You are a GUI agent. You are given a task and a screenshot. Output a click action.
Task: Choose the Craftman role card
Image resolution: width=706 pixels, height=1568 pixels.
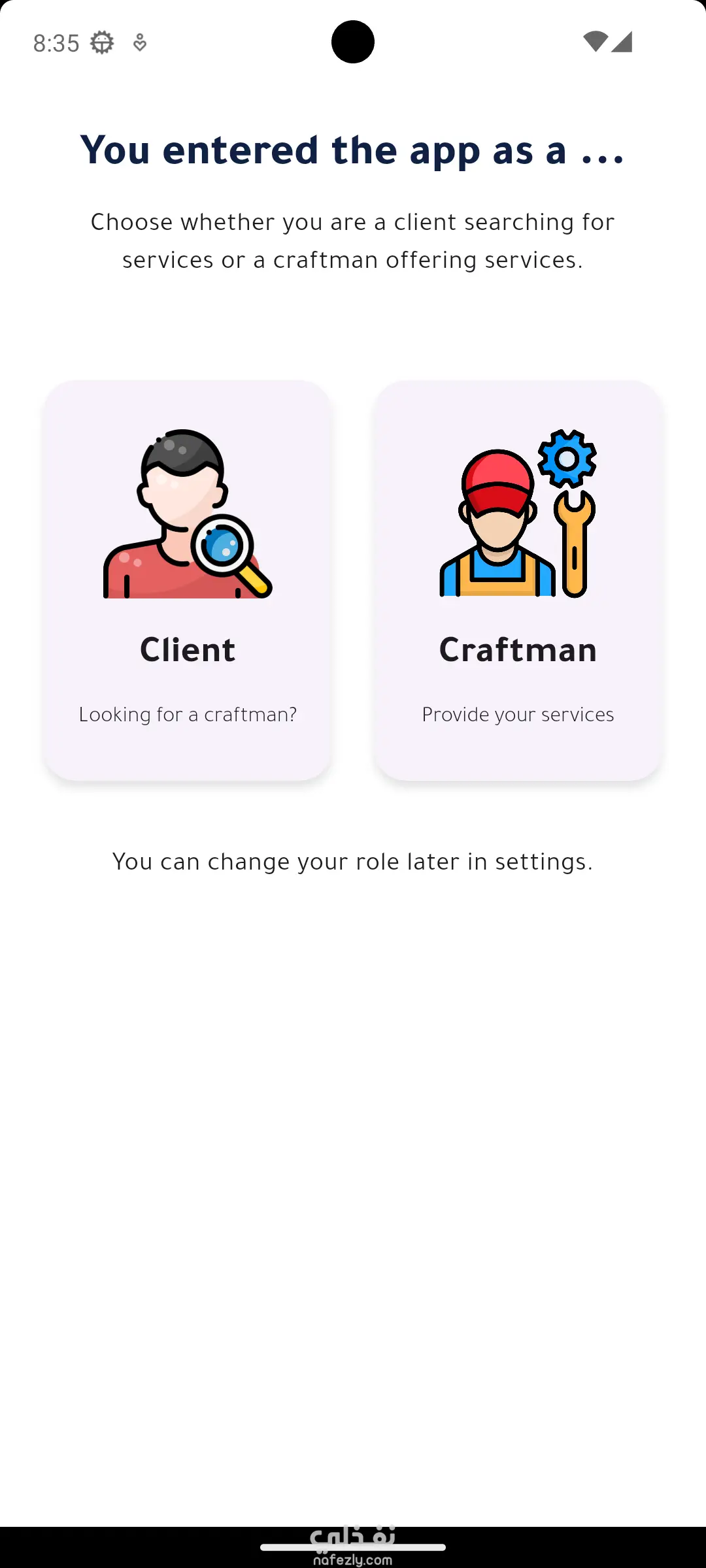click(518, 580)
